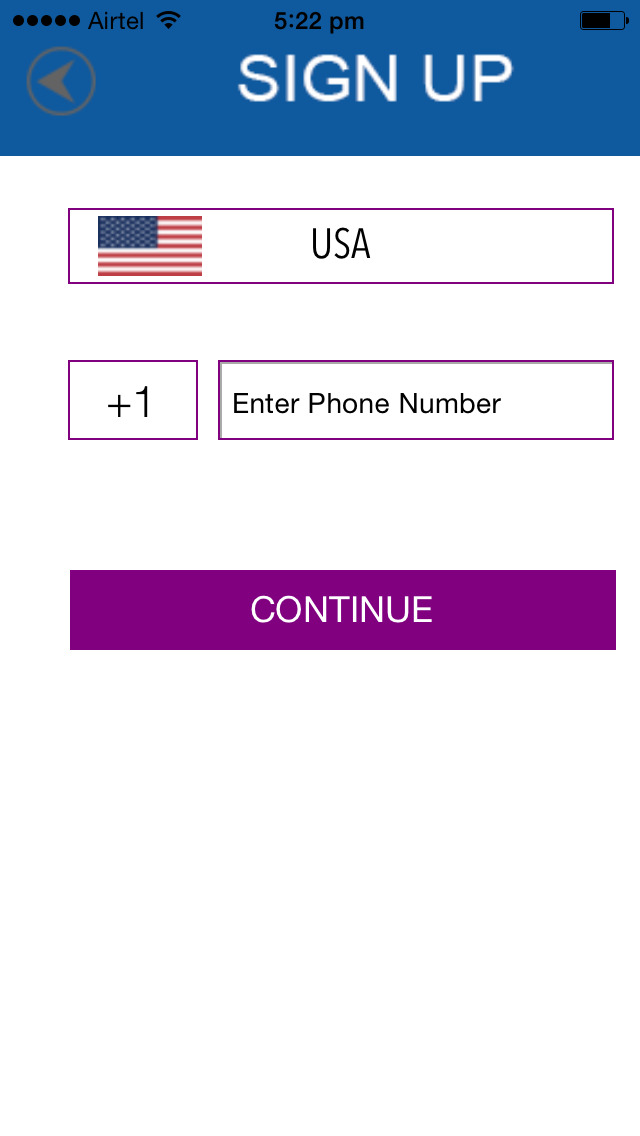Focus the Enter Phone Number field
This screenshot has width=640, height=1136.
click(415, 400)
